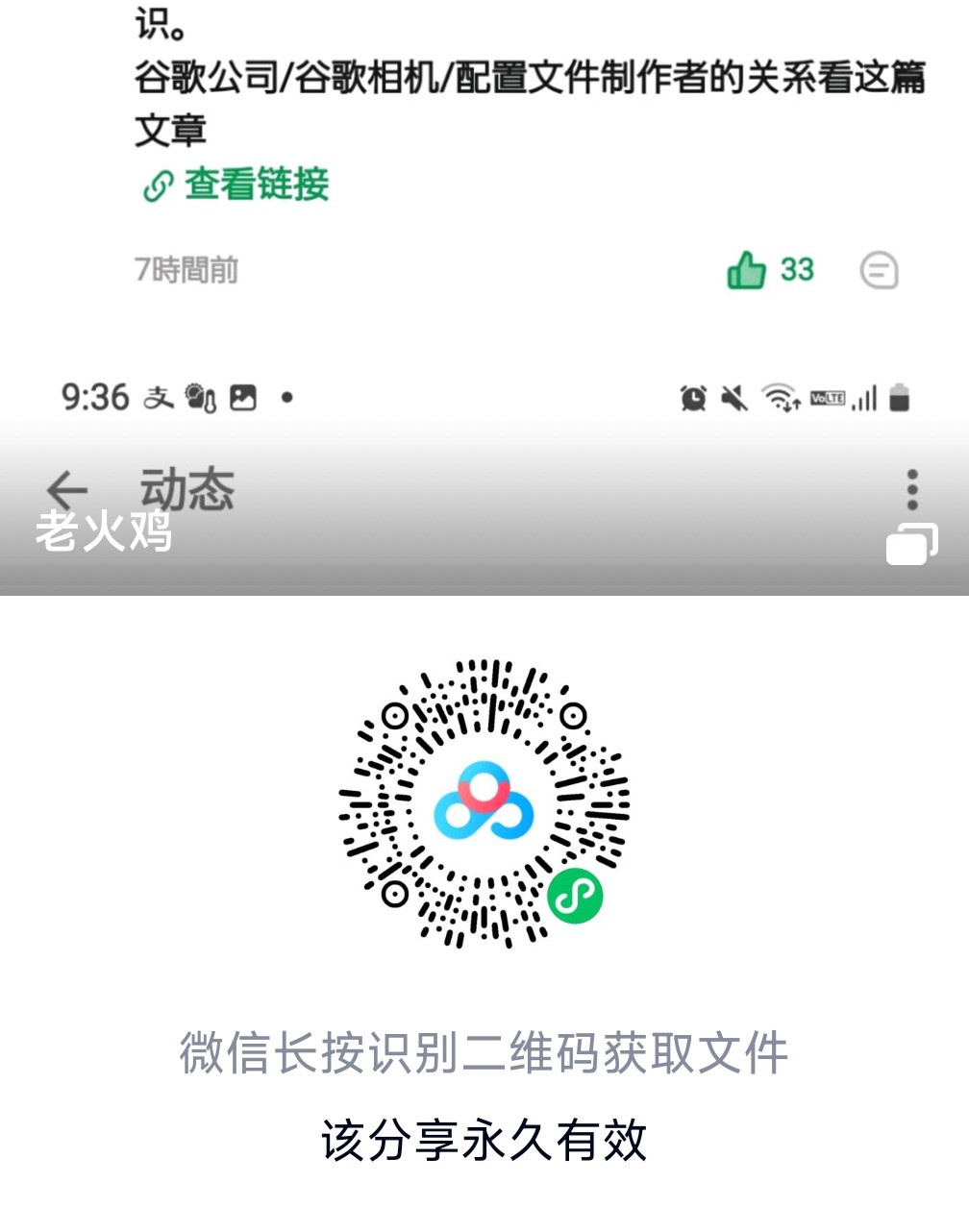Open the comment bubble icon

point(878,270)
